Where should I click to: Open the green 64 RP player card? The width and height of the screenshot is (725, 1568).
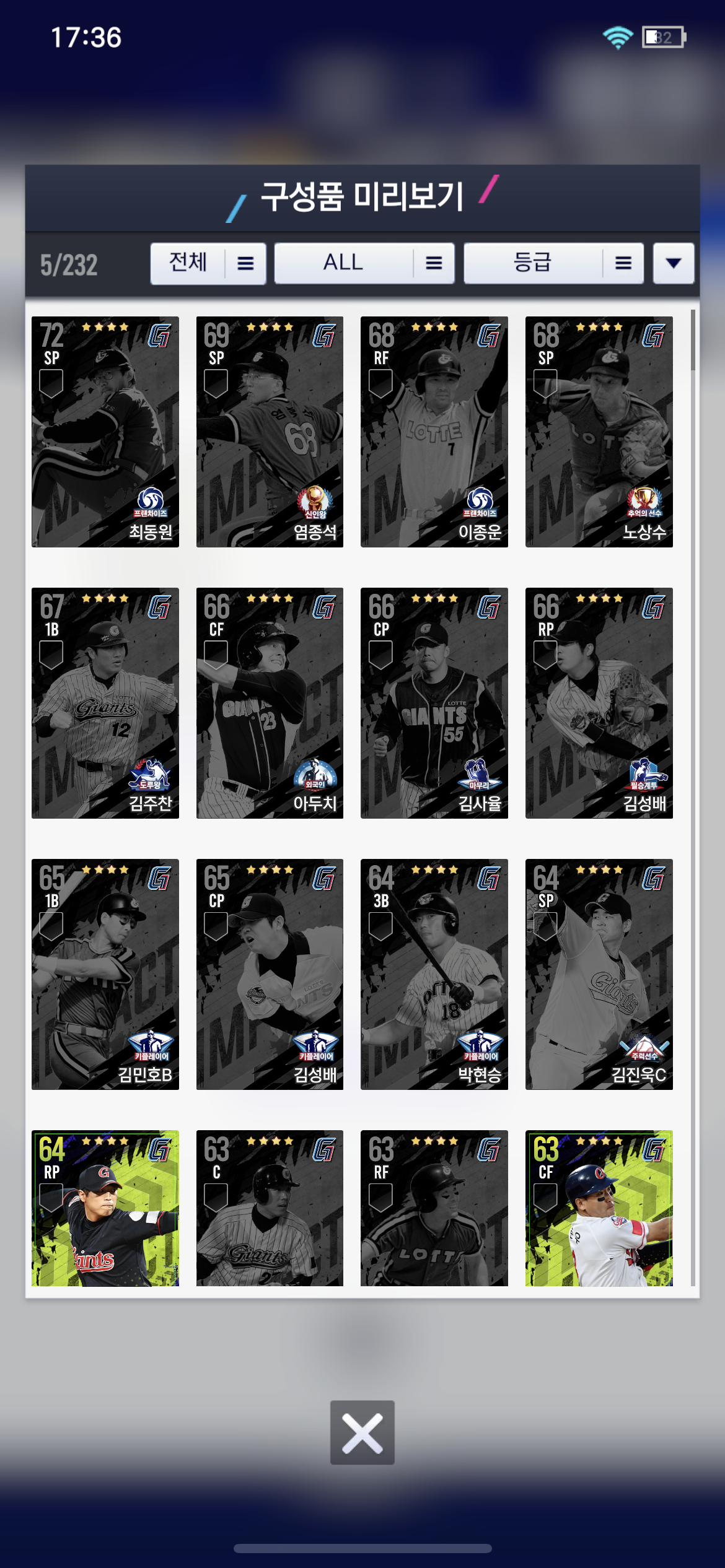point(105,1208)
